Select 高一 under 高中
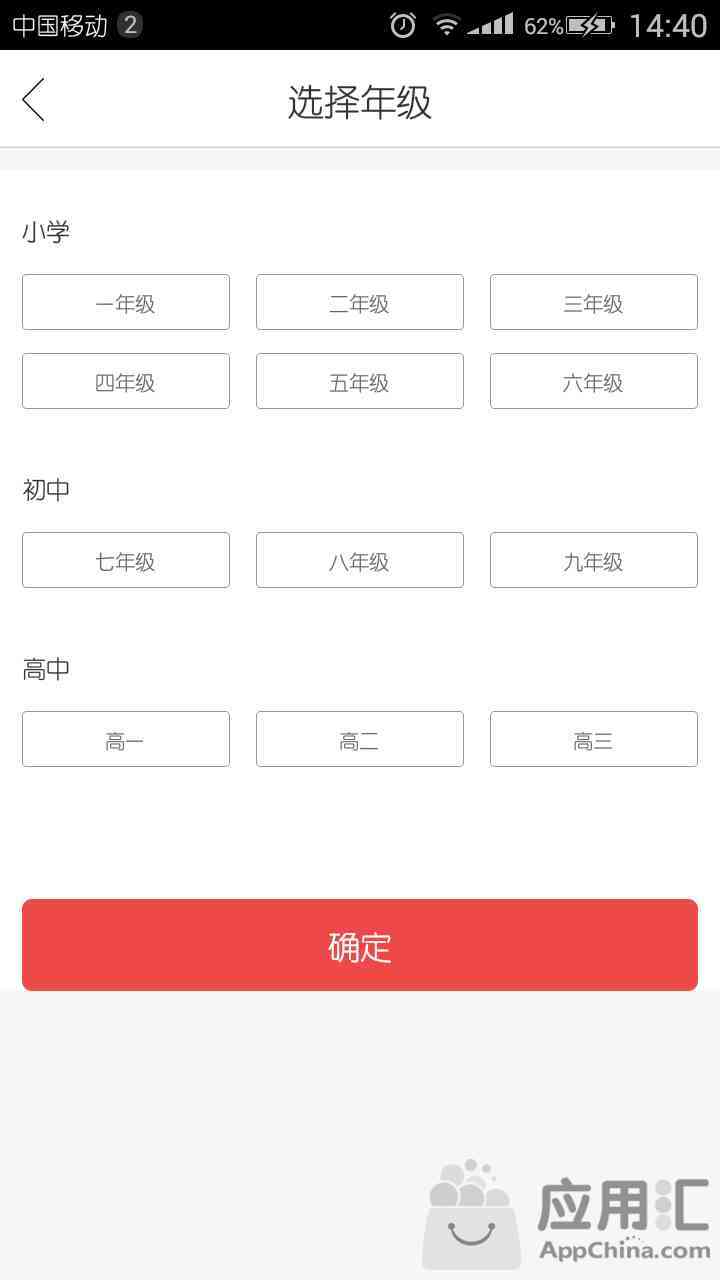 click(126, 739)
